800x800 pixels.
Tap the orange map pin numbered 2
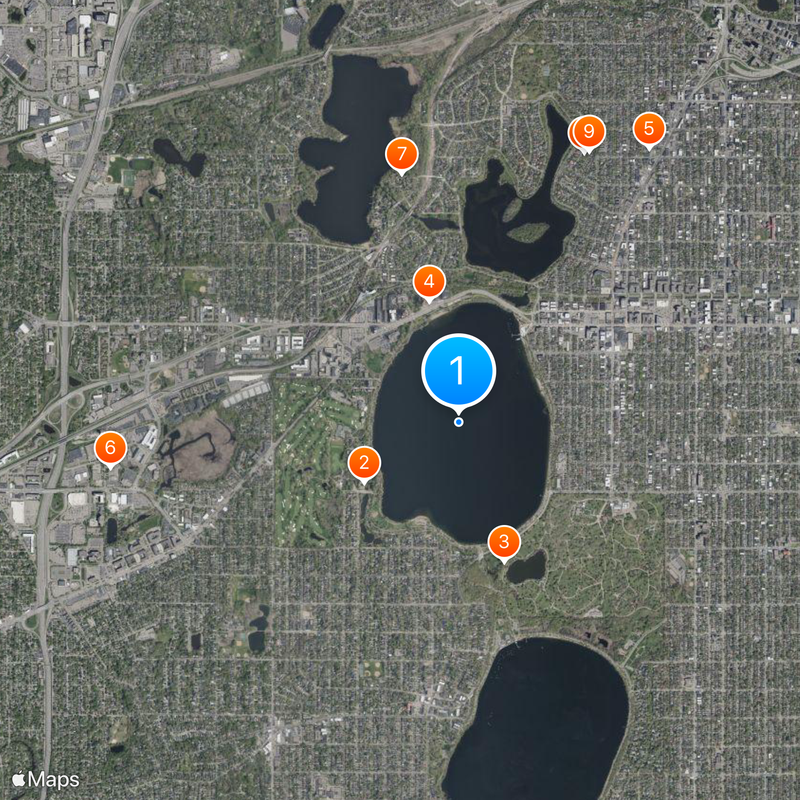364,462
